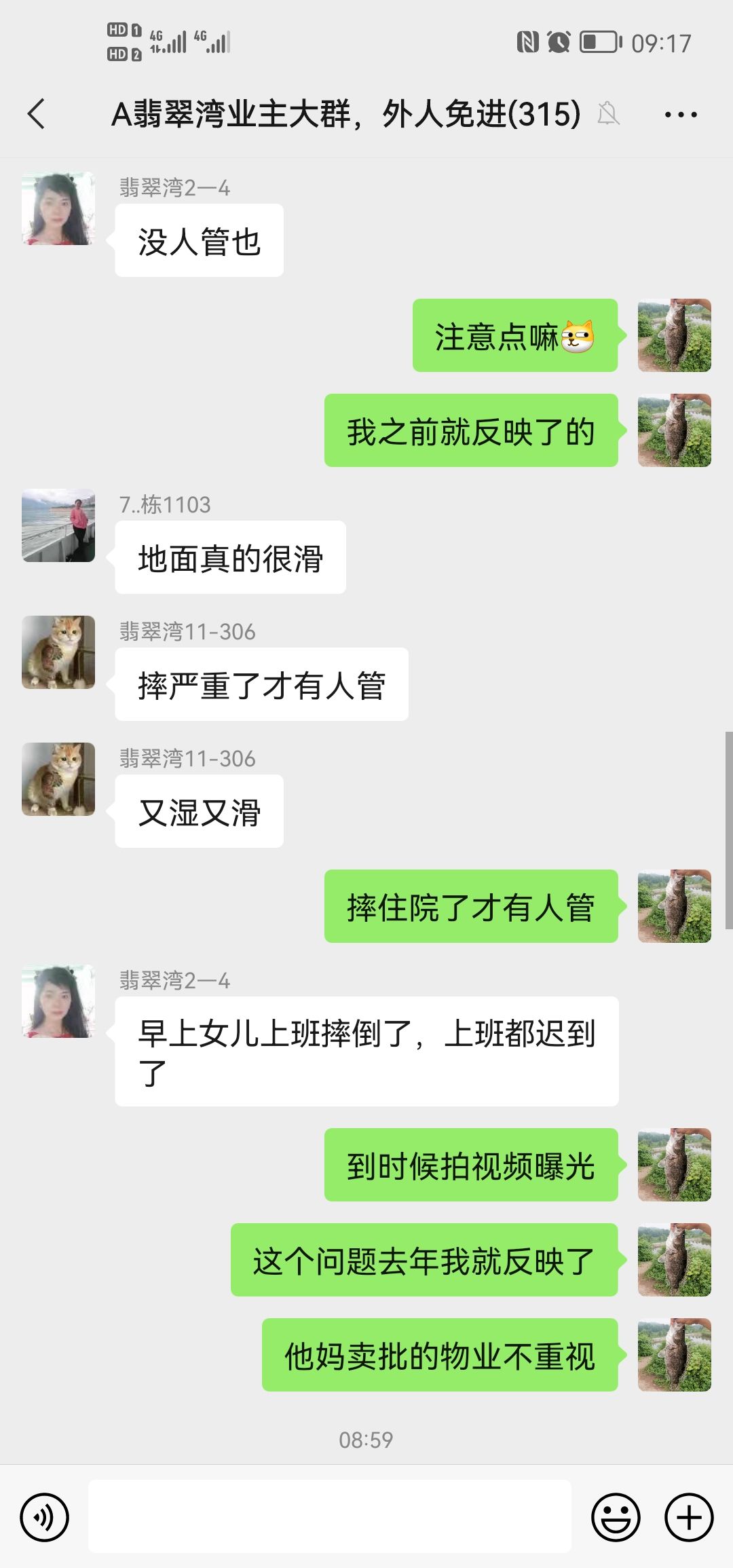Open the plus attachment menu

click(689, 1518)
